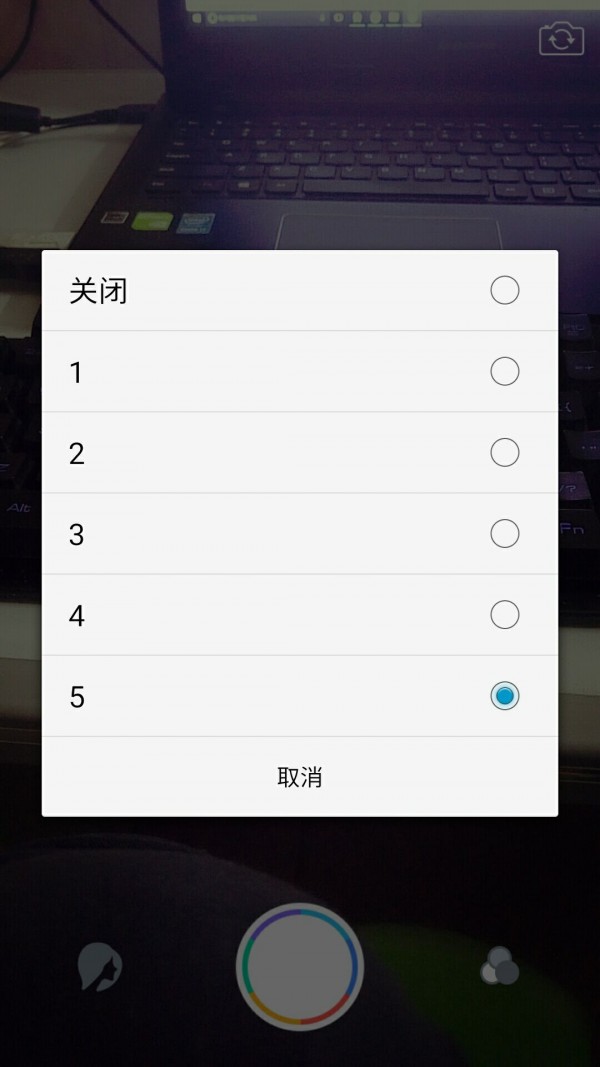
Task: Tap the selected option 5
Action: (300, 696)
